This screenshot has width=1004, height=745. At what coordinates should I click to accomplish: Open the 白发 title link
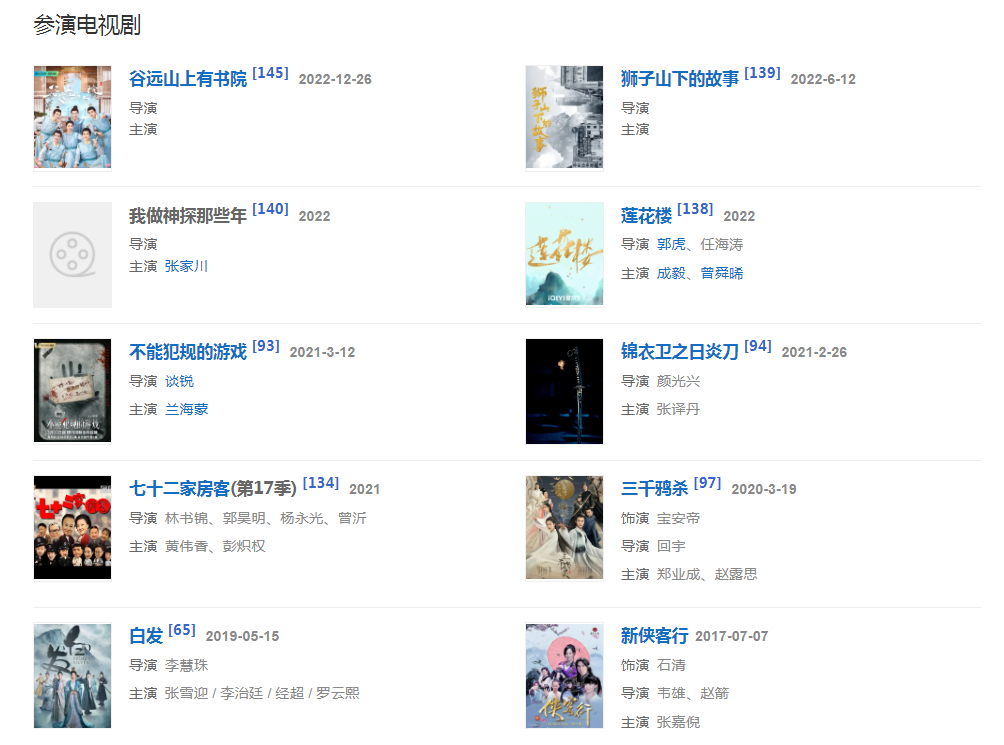pos(145,636)
